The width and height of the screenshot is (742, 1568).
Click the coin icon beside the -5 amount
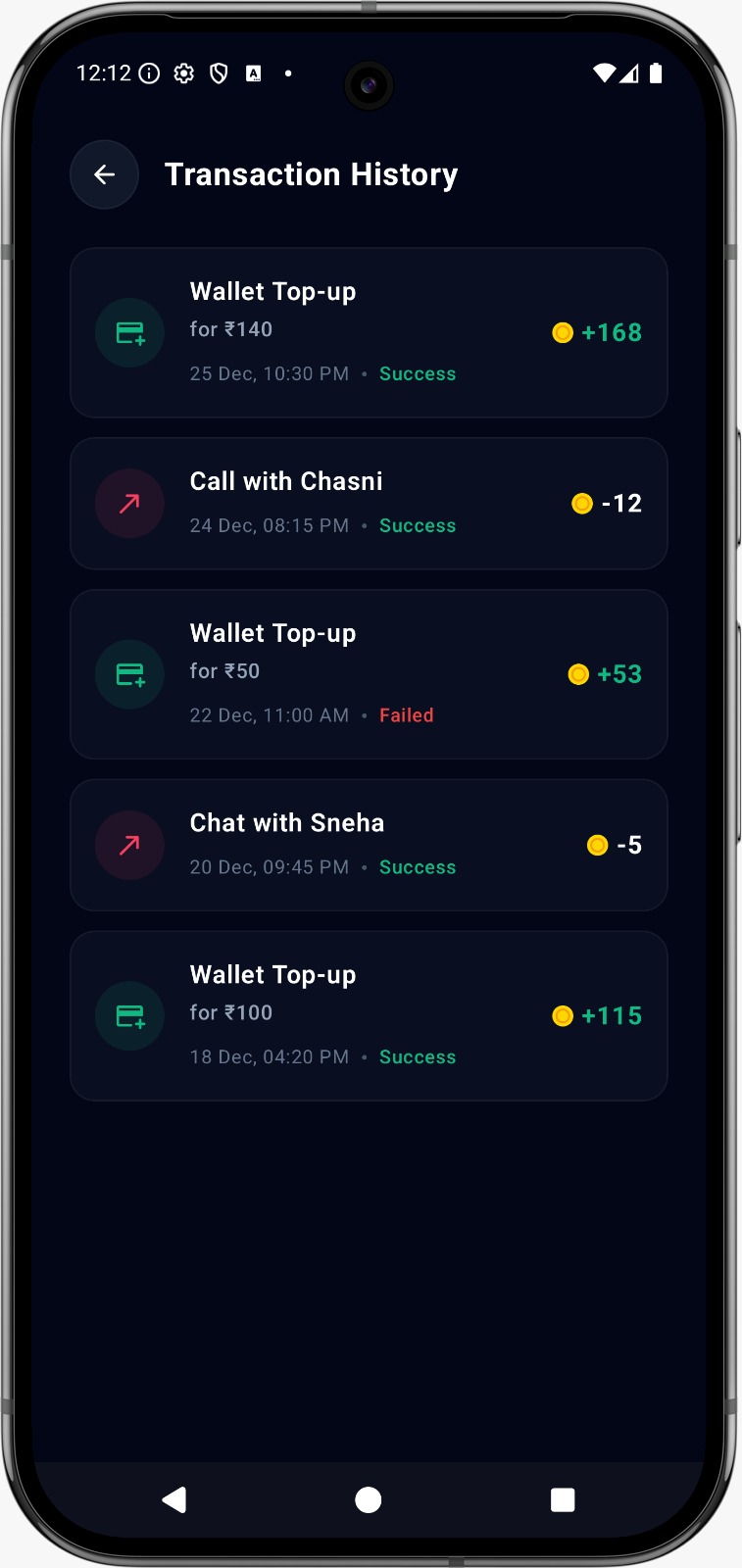point(597,845)
